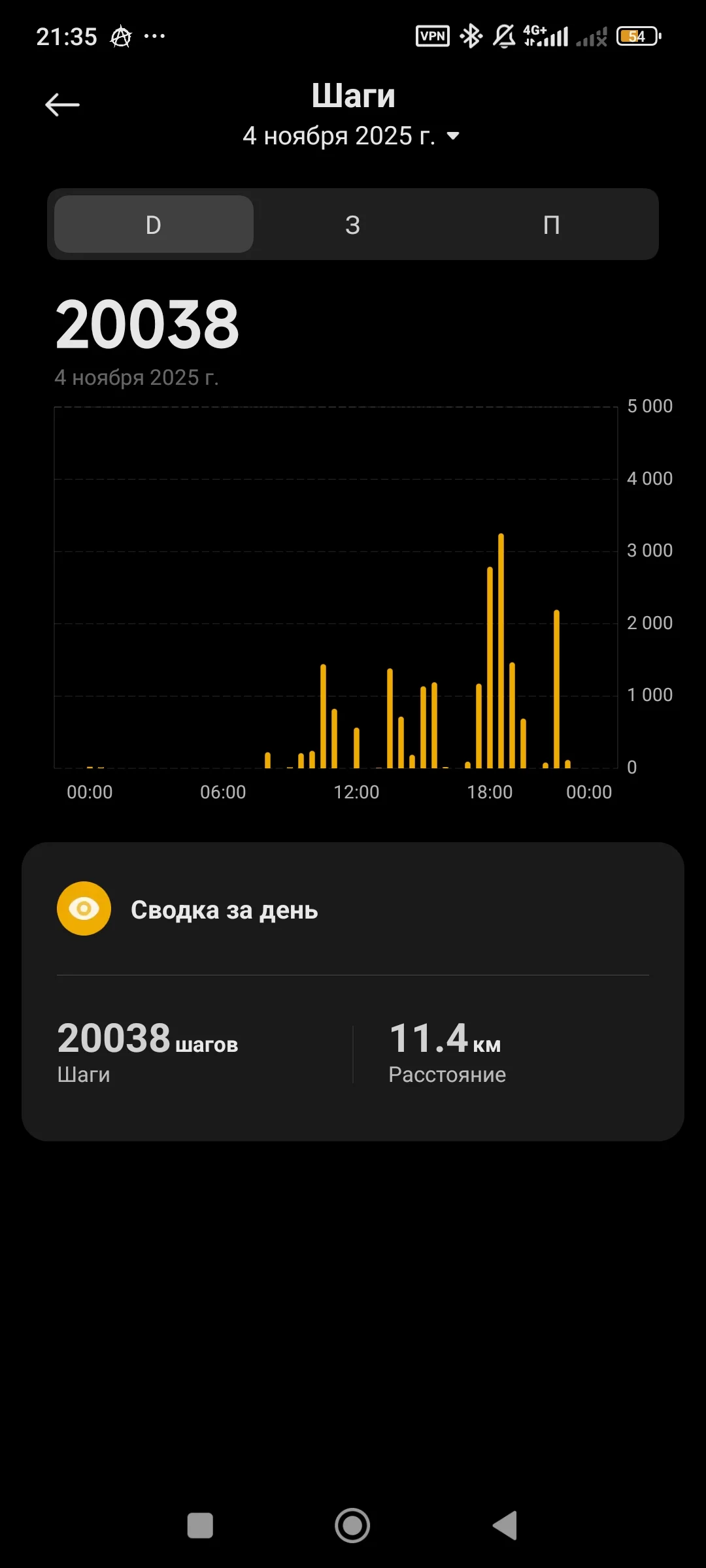Switch to the П tab
Screen dimensions: 706x1568
[x=551, y=224]
